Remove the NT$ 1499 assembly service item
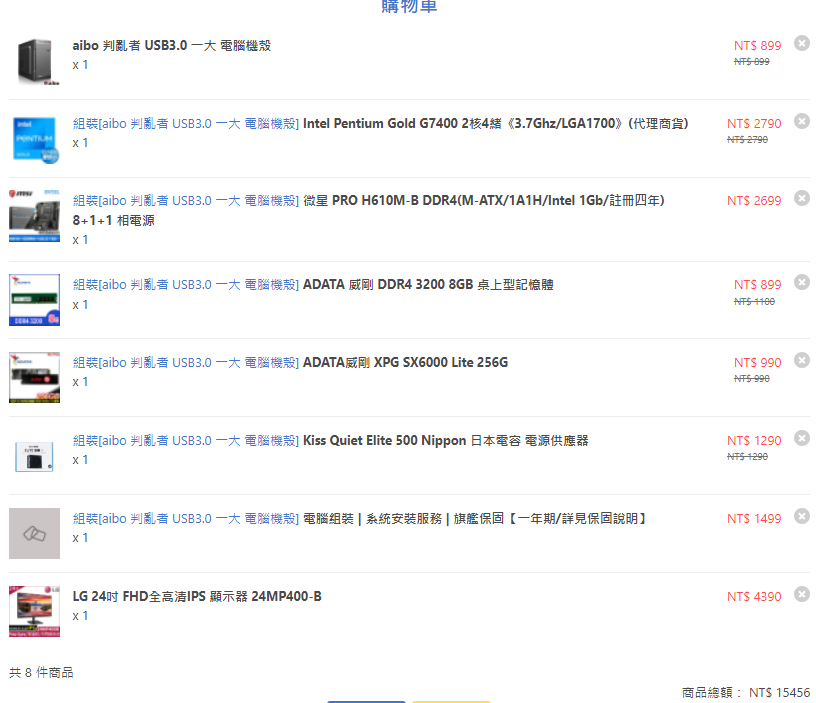This screenshot has width=816, height=703. coord(801,516)
